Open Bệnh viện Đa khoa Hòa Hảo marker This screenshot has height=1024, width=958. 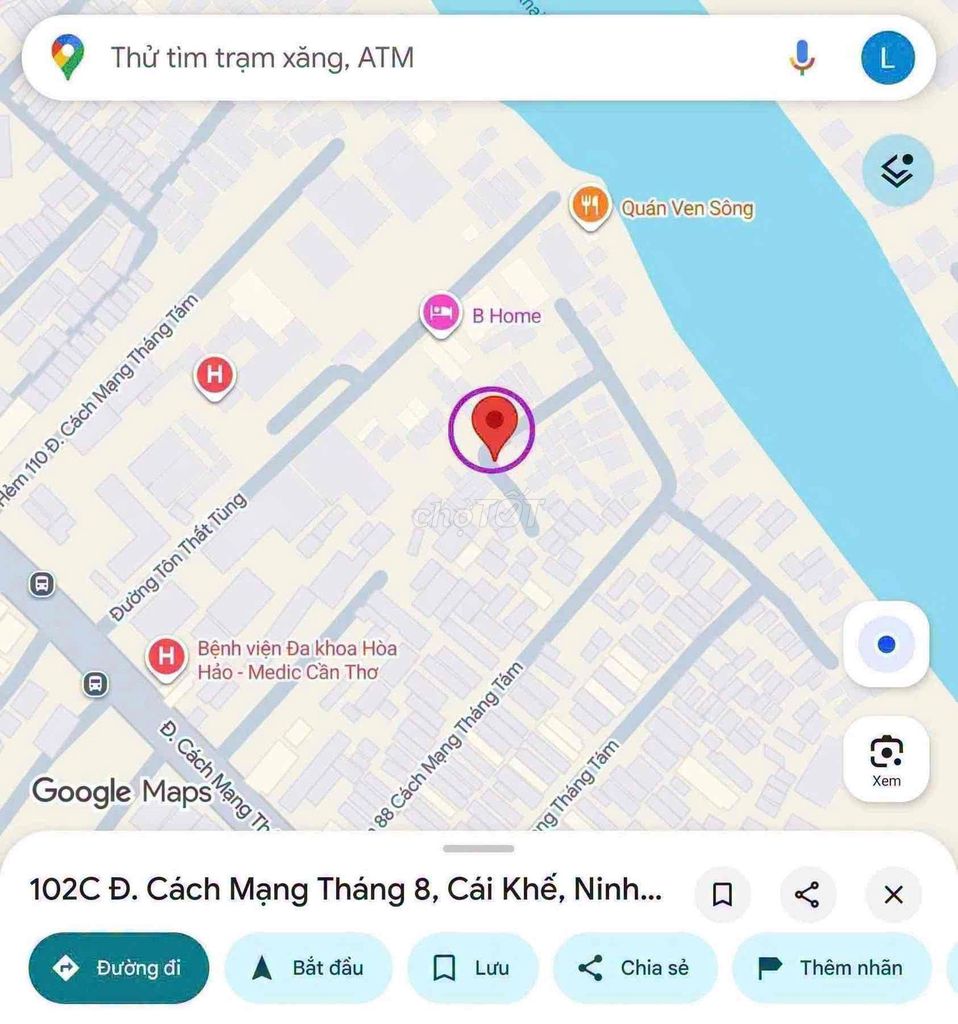pos(166,657)
